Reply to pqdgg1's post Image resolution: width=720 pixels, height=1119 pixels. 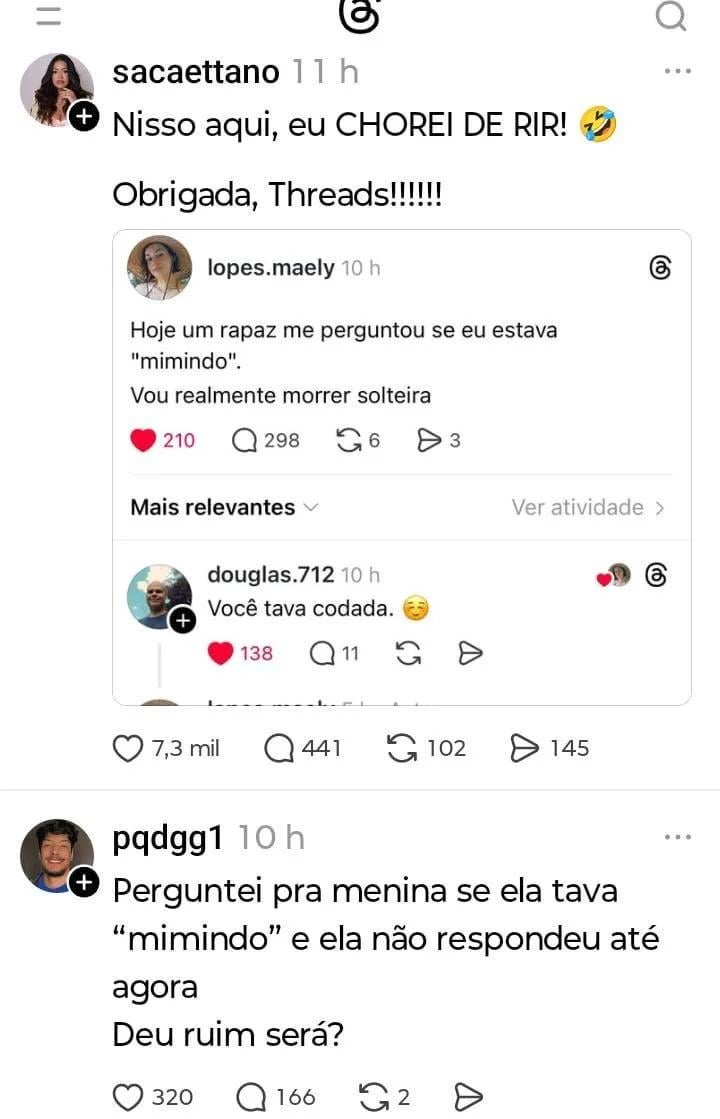click(251, 1097)
